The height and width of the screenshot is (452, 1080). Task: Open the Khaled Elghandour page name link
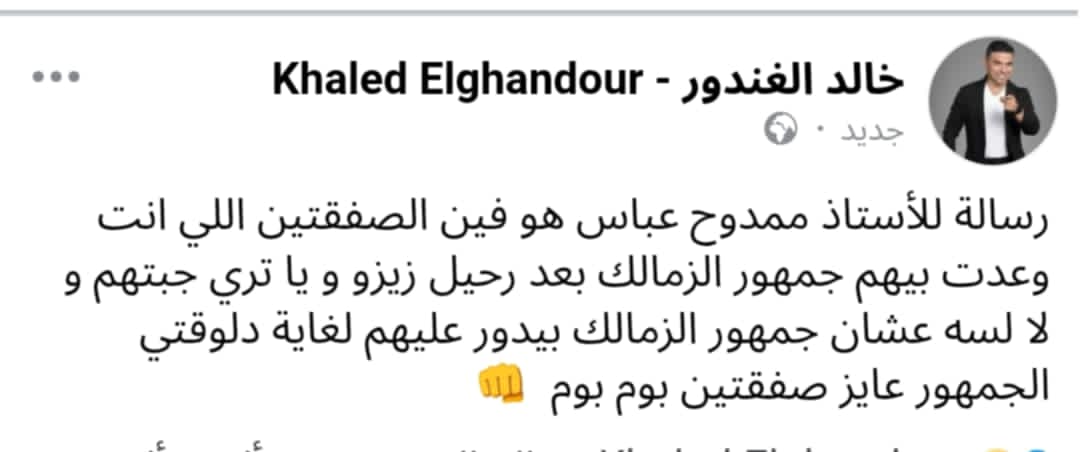(589, 82)
